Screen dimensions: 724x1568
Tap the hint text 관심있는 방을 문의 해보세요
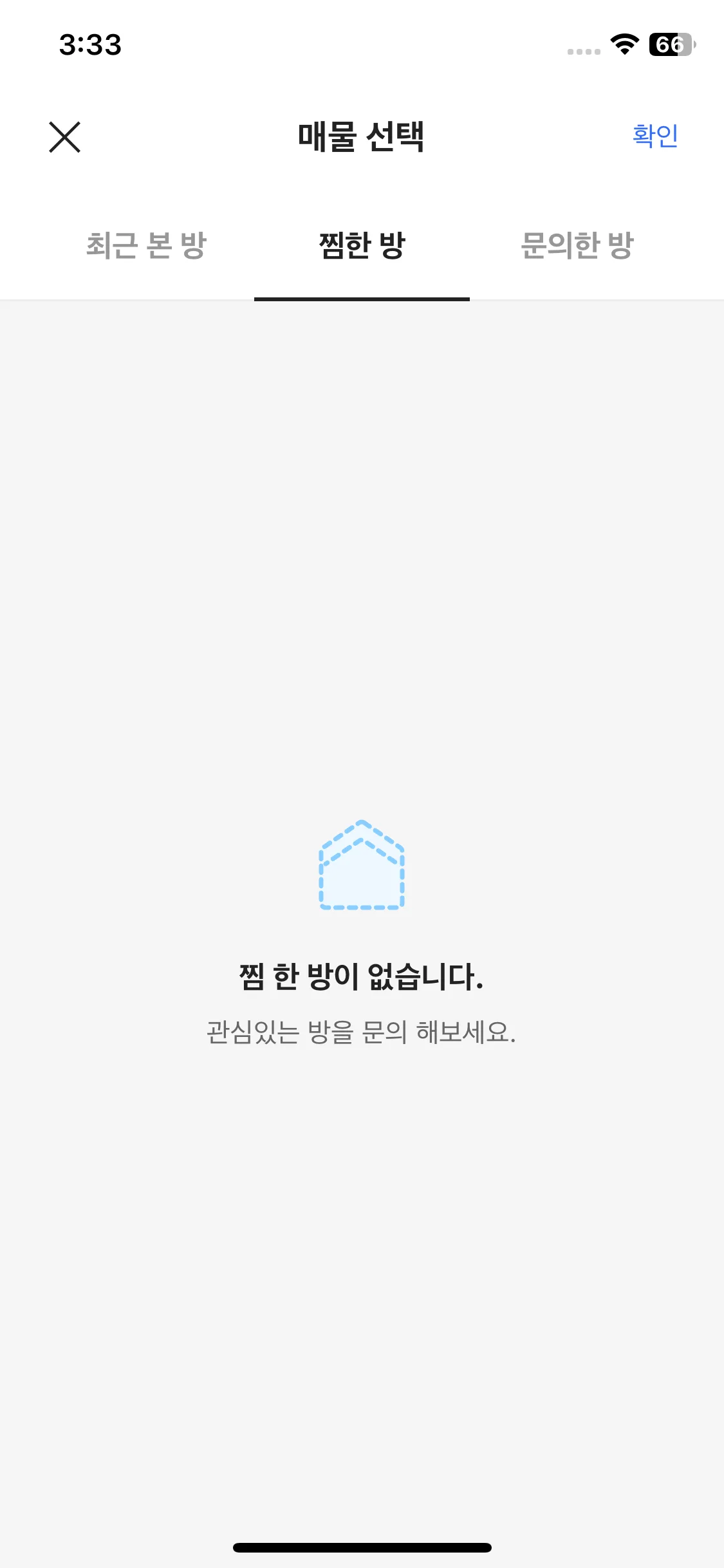[x=362, y=1030]
